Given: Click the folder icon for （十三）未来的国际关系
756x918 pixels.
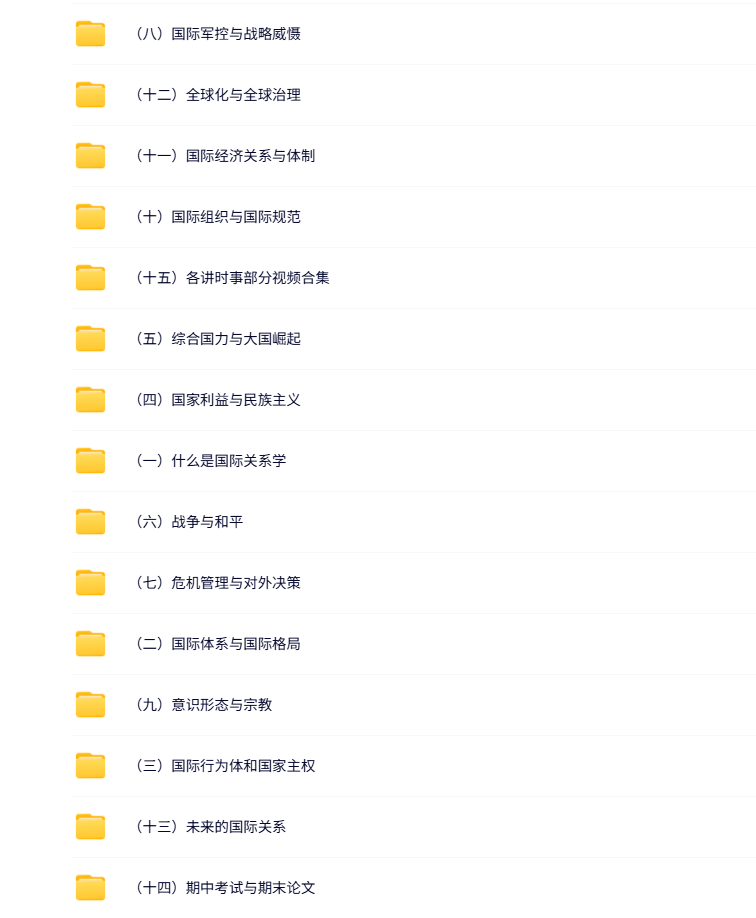Looking at the screenshot, I should point(91,827).
